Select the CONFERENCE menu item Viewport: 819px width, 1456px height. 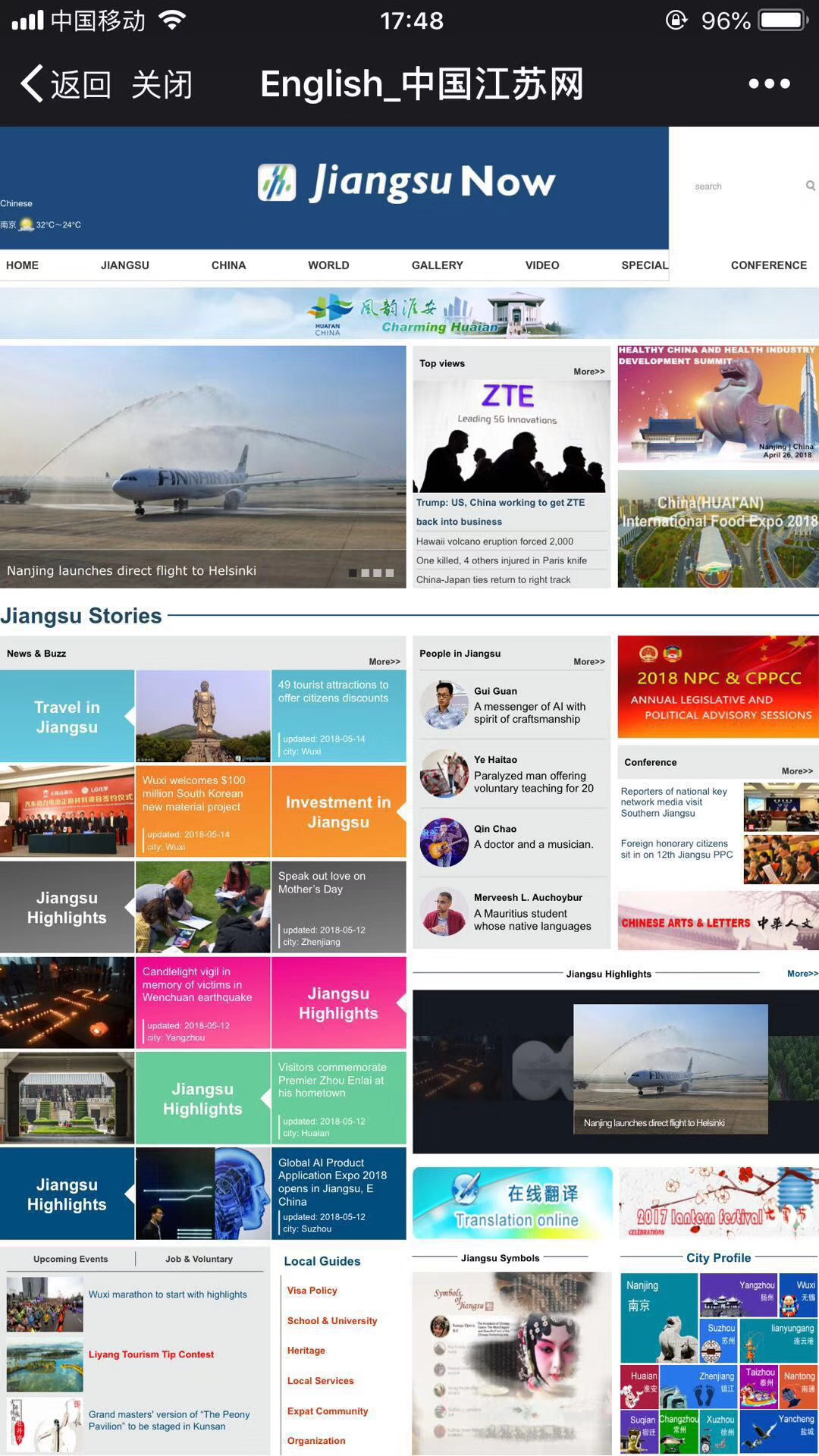click(768, 265)
